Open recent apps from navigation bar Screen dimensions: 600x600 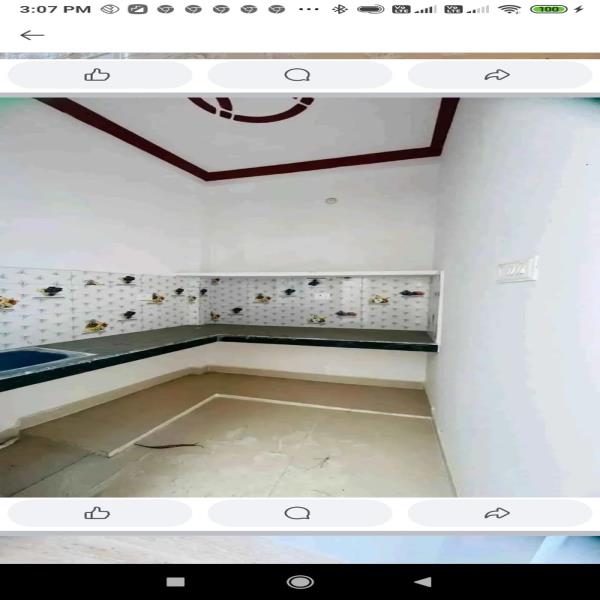pos(175,582)
